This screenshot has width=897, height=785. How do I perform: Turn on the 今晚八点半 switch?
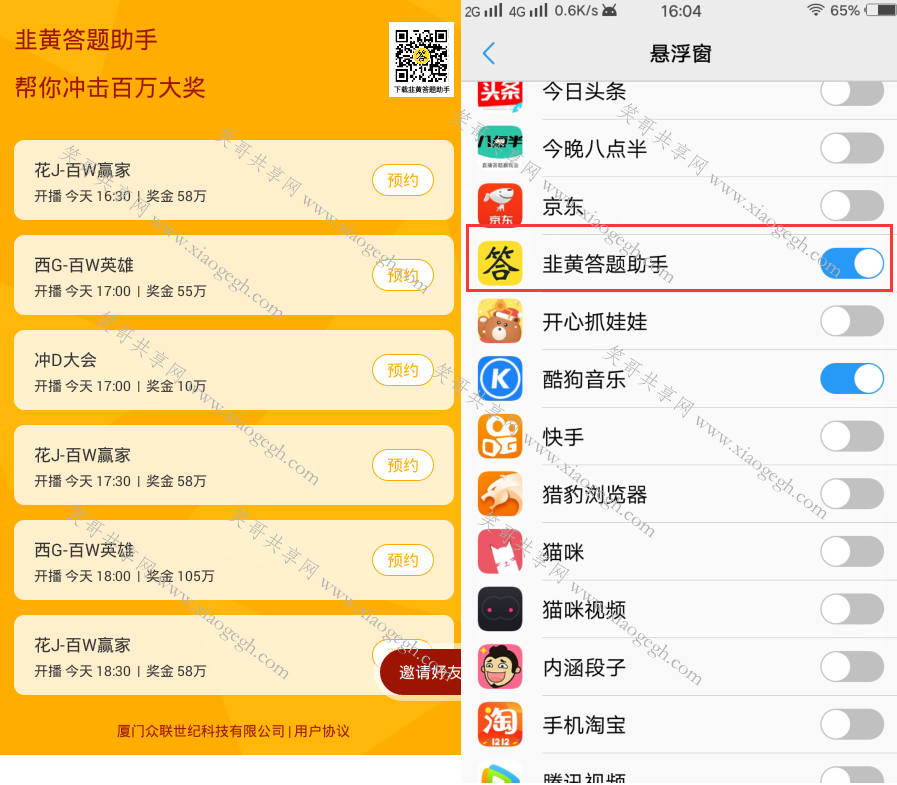(x=851, y=148)
